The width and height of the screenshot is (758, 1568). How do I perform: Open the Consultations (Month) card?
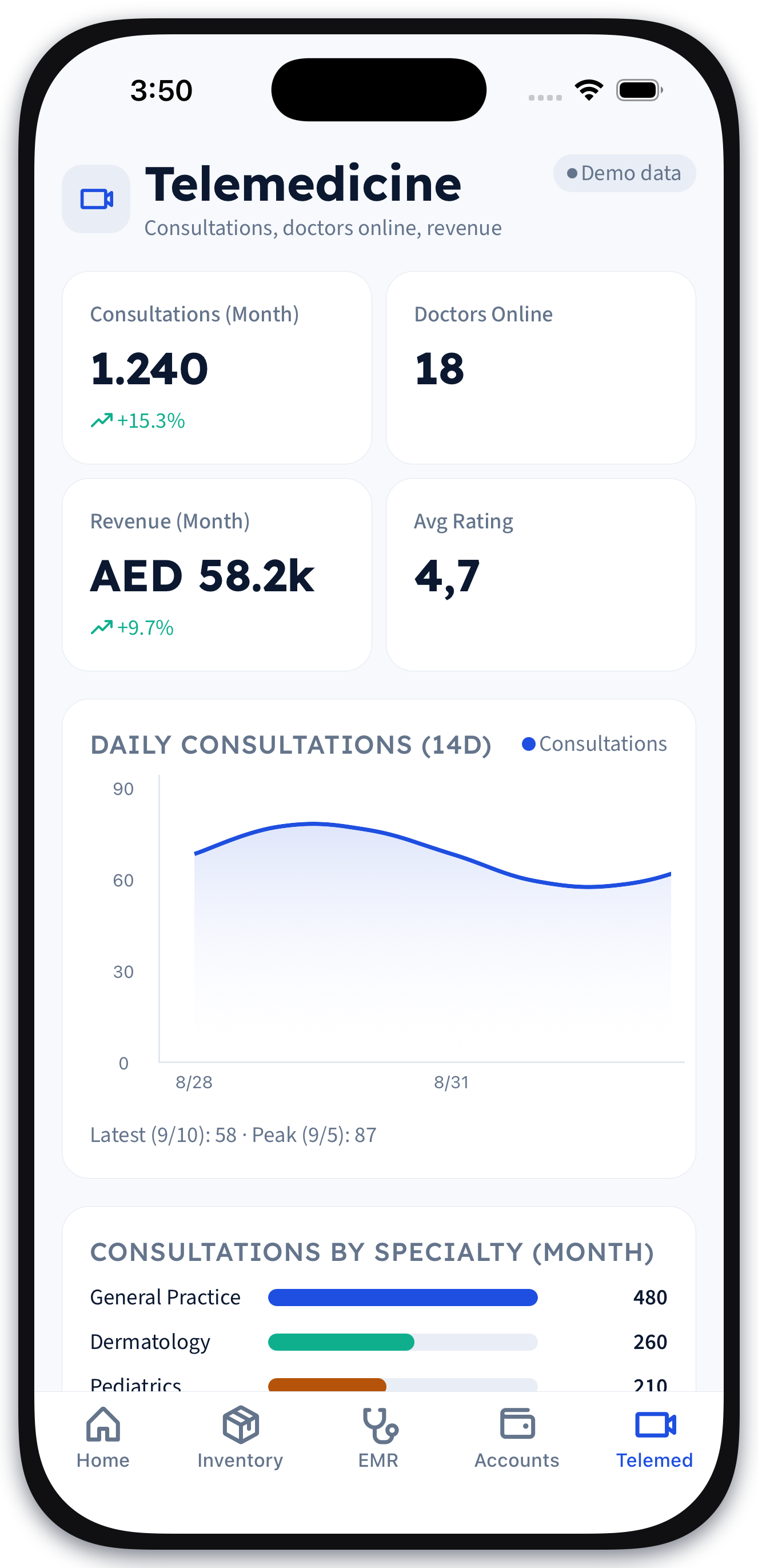217,368
